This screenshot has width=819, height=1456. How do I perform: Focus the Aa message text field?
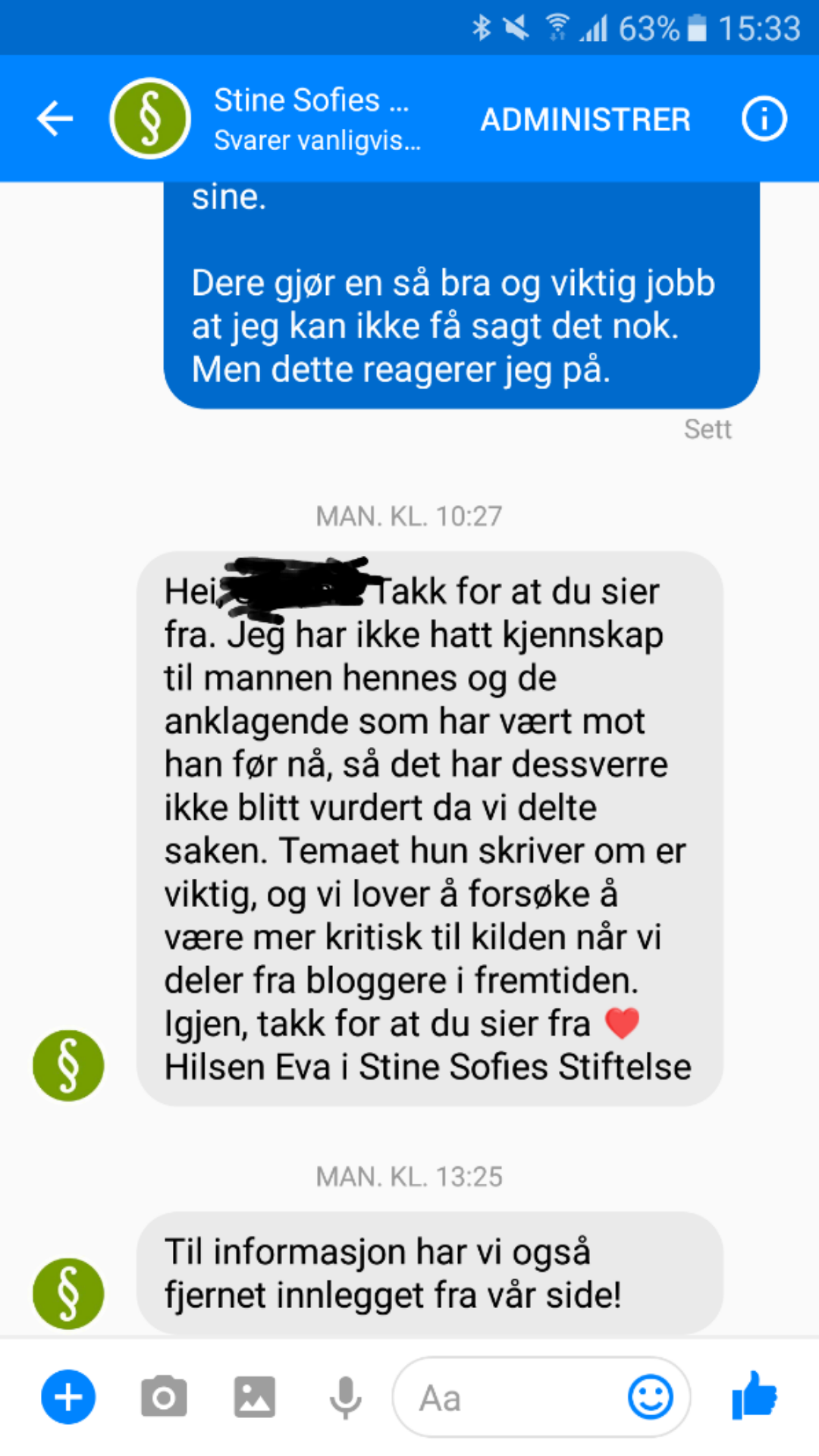coord(504,1398)
